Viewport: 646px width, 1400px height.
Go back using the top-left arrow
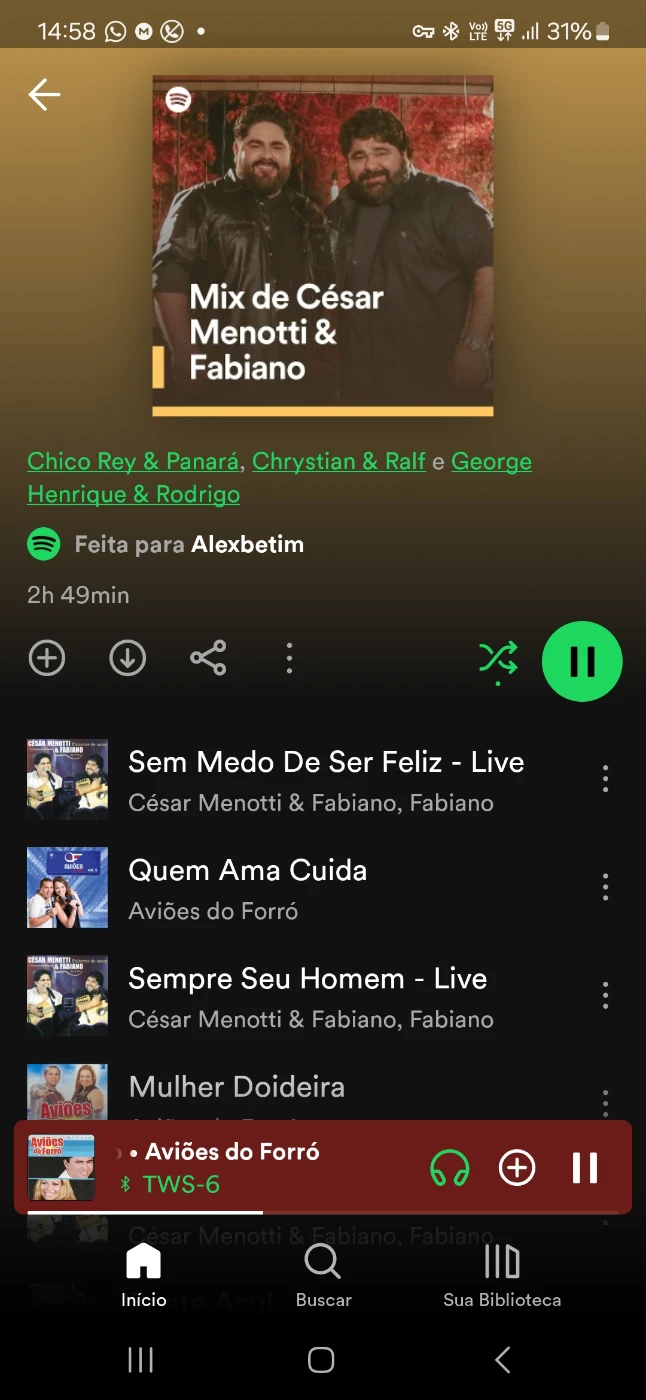[44, 95]
